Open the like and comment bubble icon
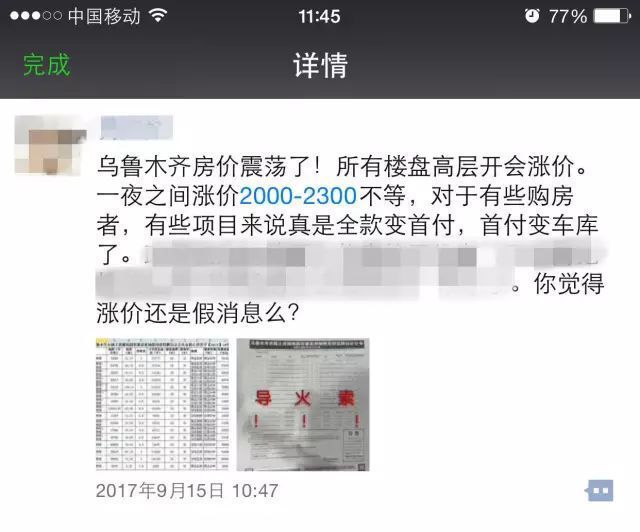 click(x=599, y=490)
